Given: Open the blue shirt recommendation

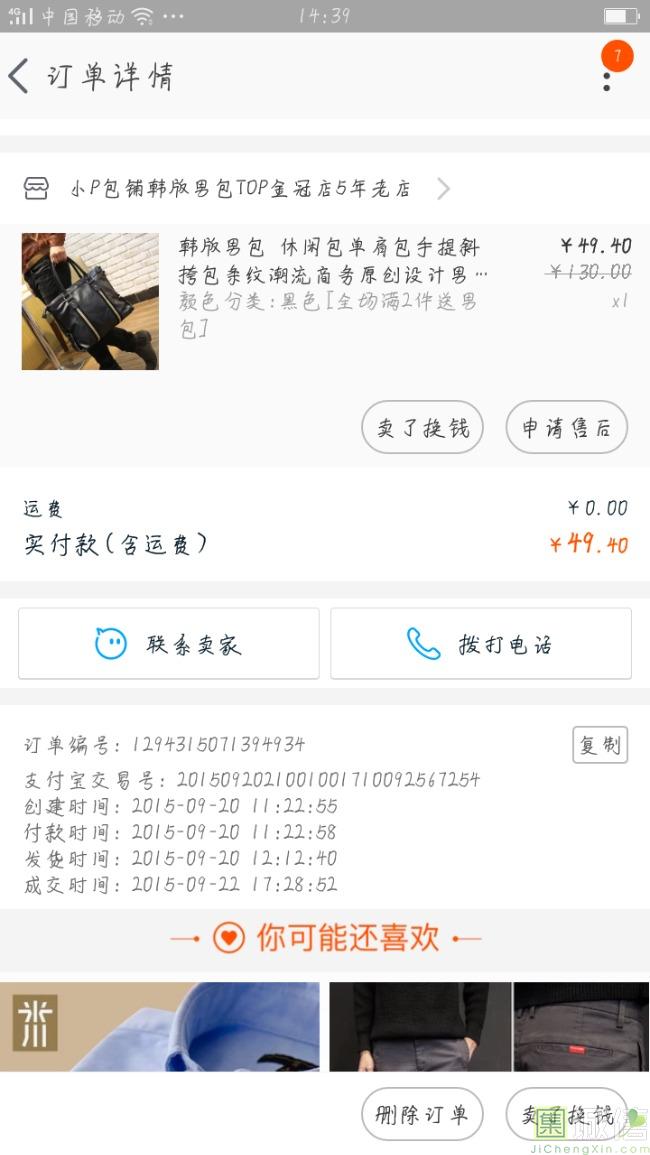Looking at the screenshot, I should tap(160, 1027).
